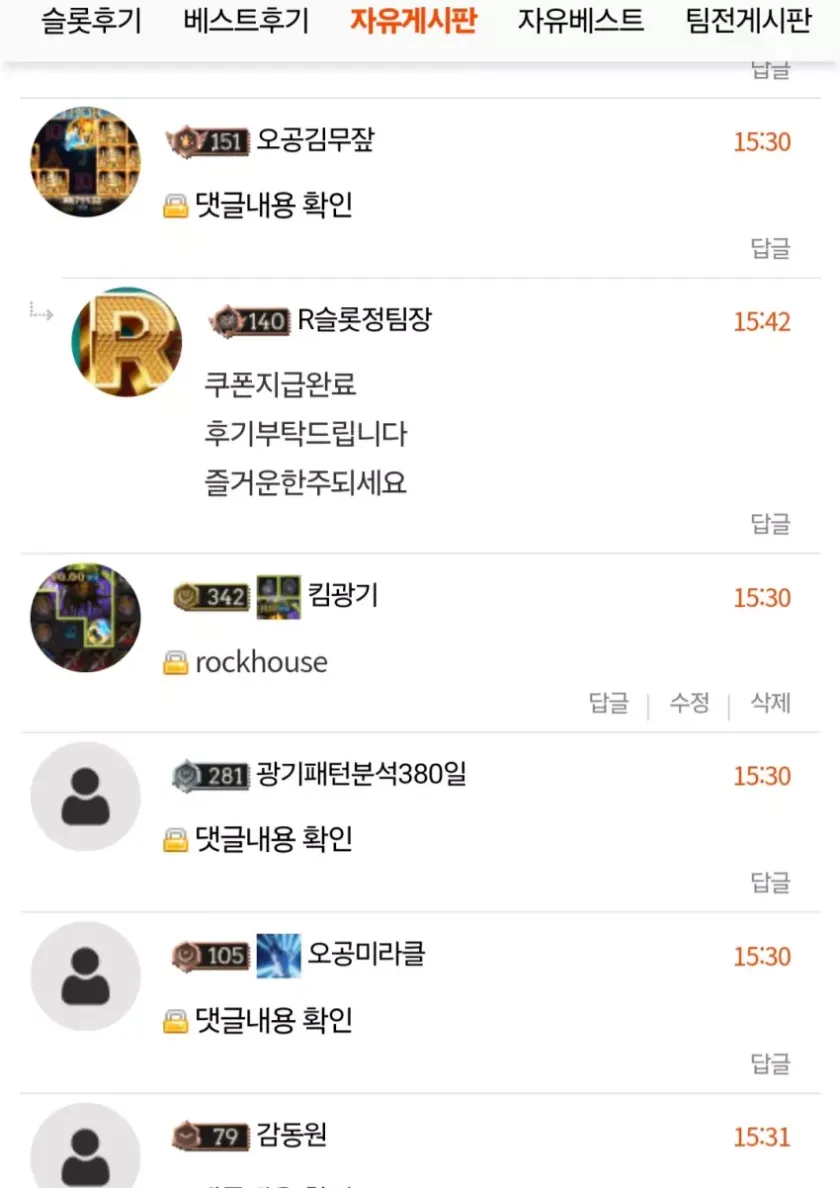Viewport: 840px width, 1188px height.
Task: Edit the rockhouse comment with 수정
Action: (689, 703)
